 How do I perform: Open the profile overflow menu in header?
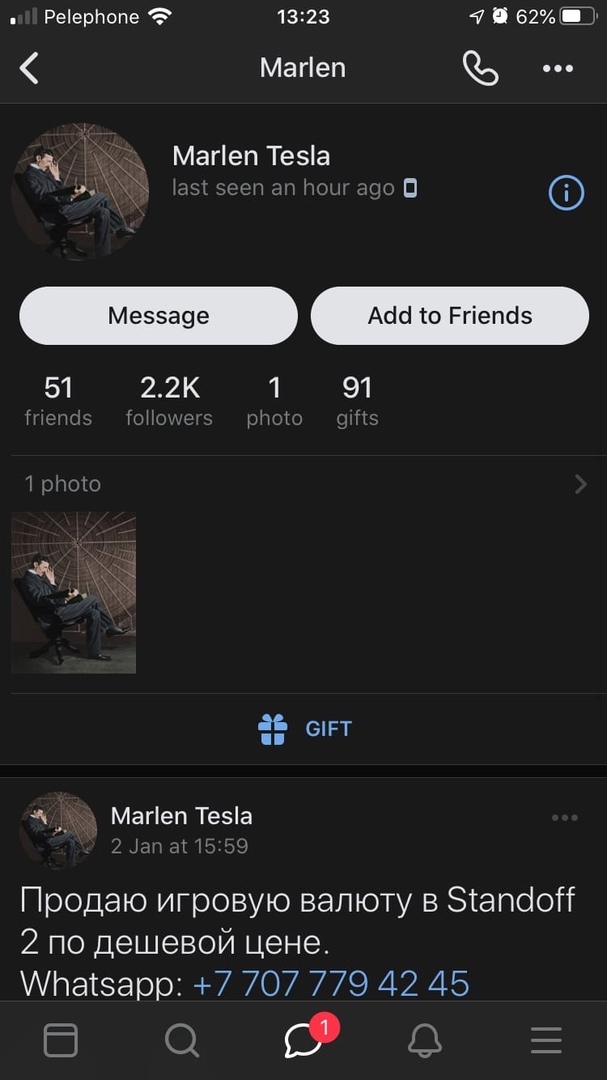[557, 68]
